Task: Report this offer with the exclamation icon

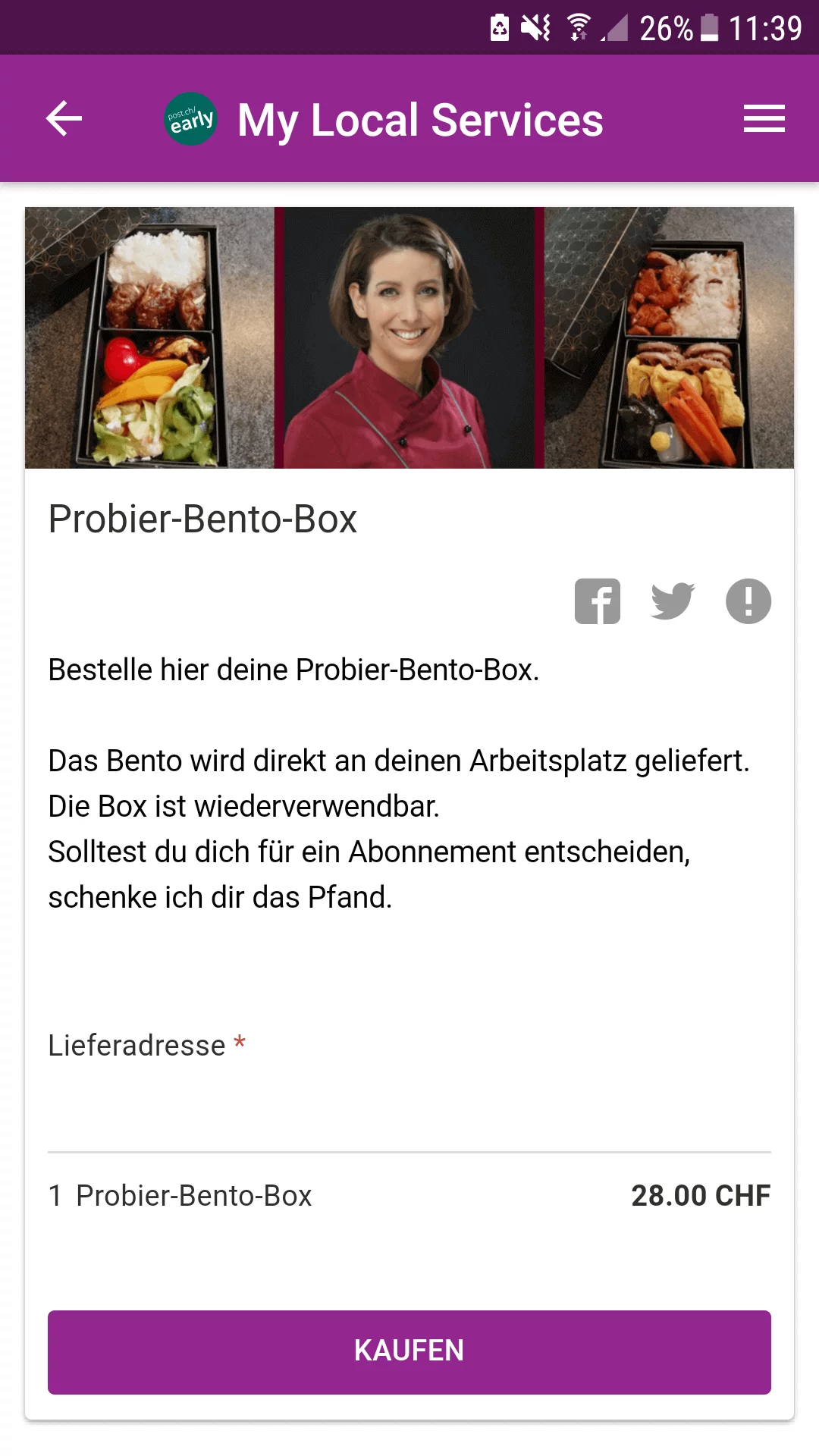Action: 748,601
